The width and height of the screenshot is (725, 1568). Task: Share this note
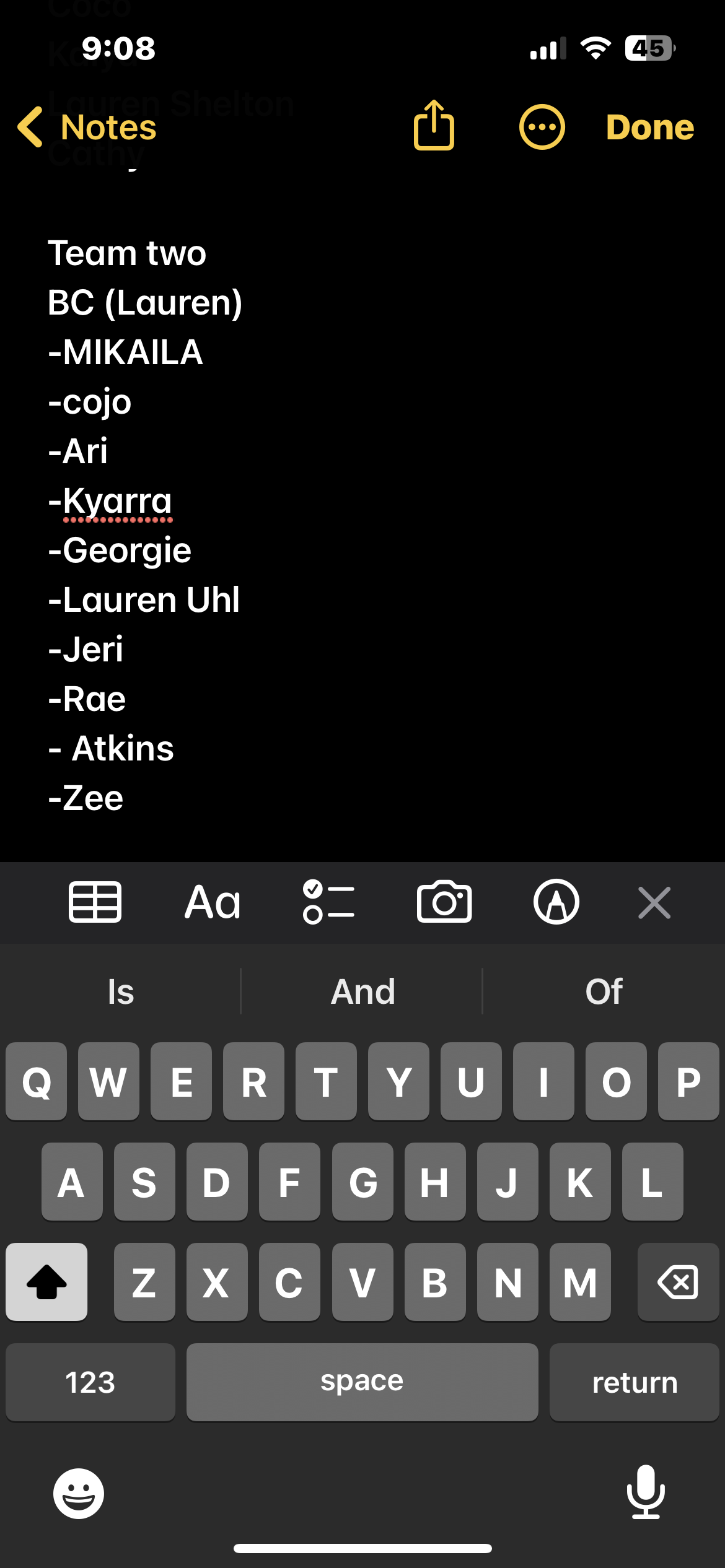click(x=434, y=126)
